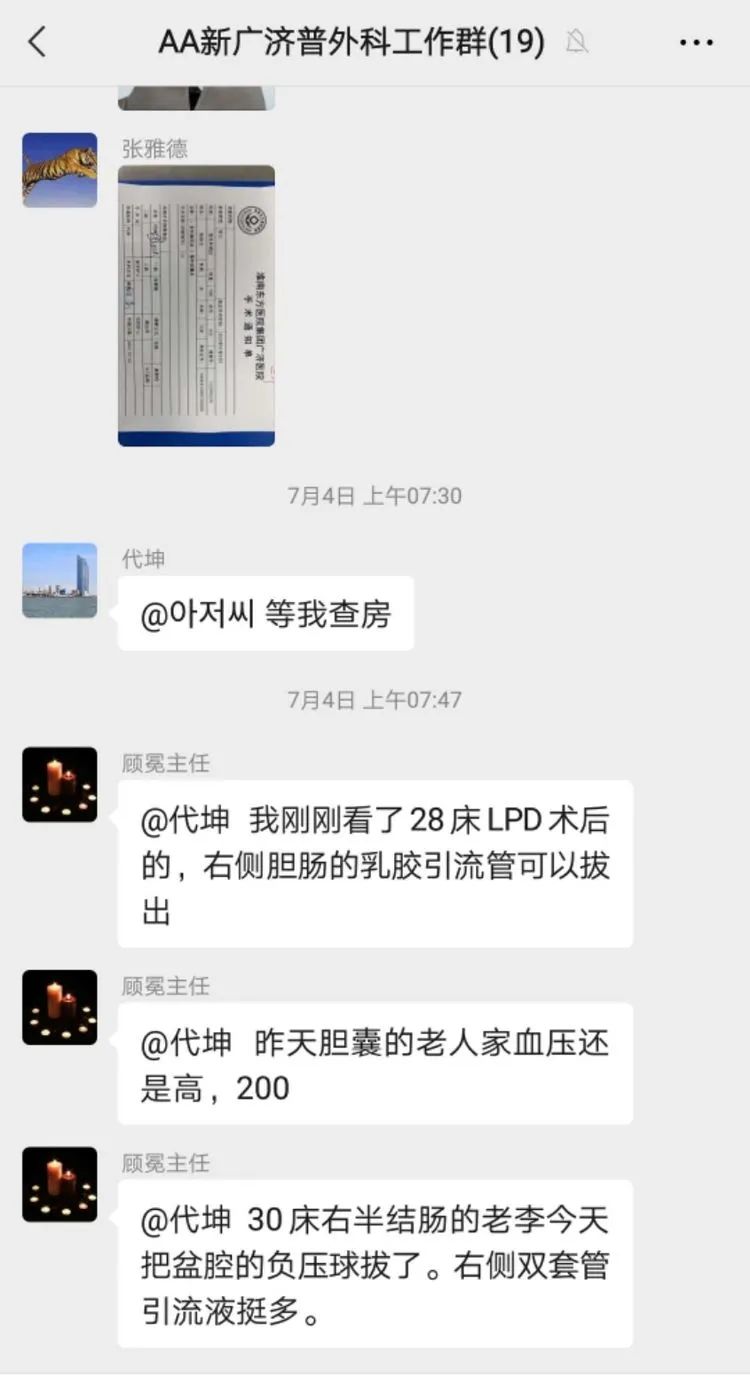750x1375 pixels.
Task: Open 顾冕主任's avatar beside the 血压 message
Action: point(60,1007)
